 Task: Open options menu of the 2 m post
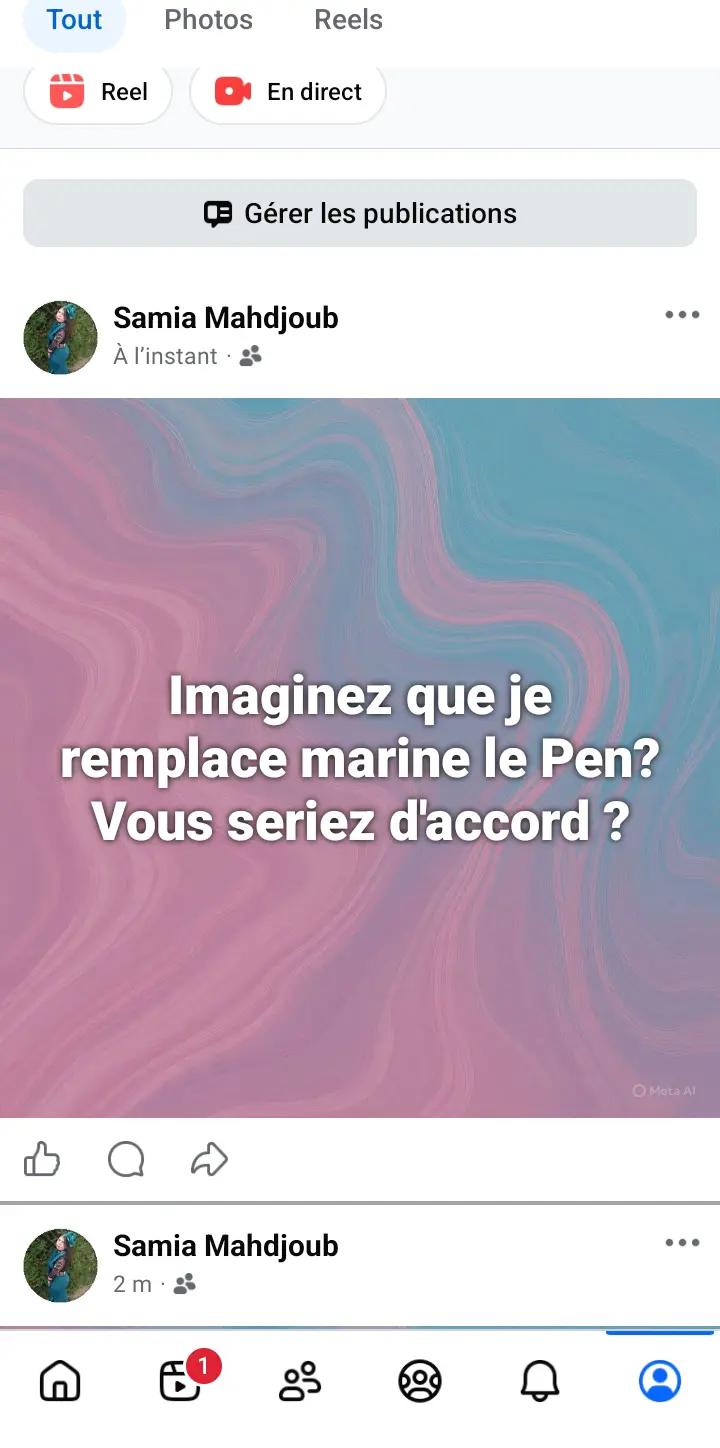point(682,1243)
